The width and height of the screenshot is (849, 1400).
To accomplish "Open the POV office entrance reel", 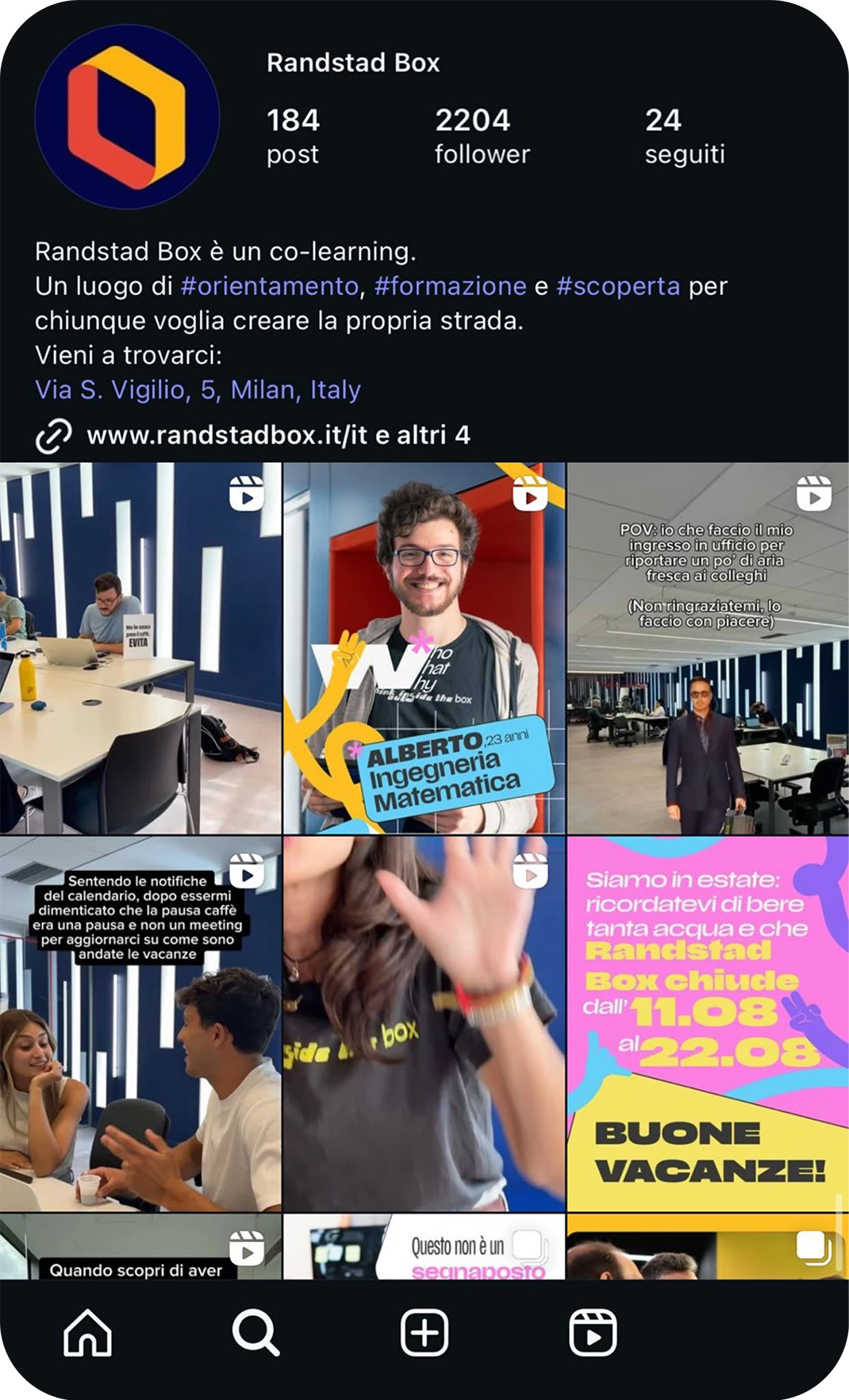I will (708, 648).
